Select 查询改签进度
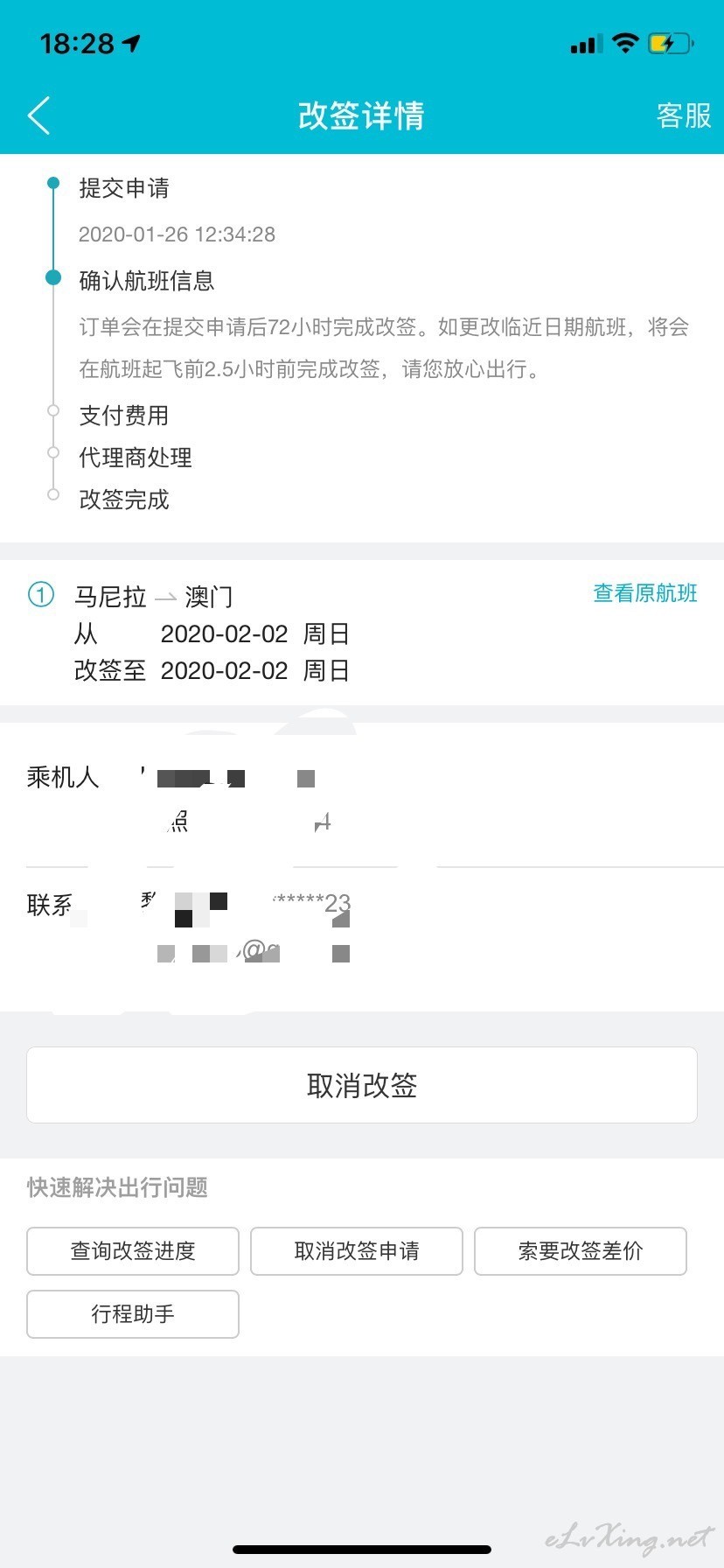The image size is (724, 1568). click(x=133, y=1251)
